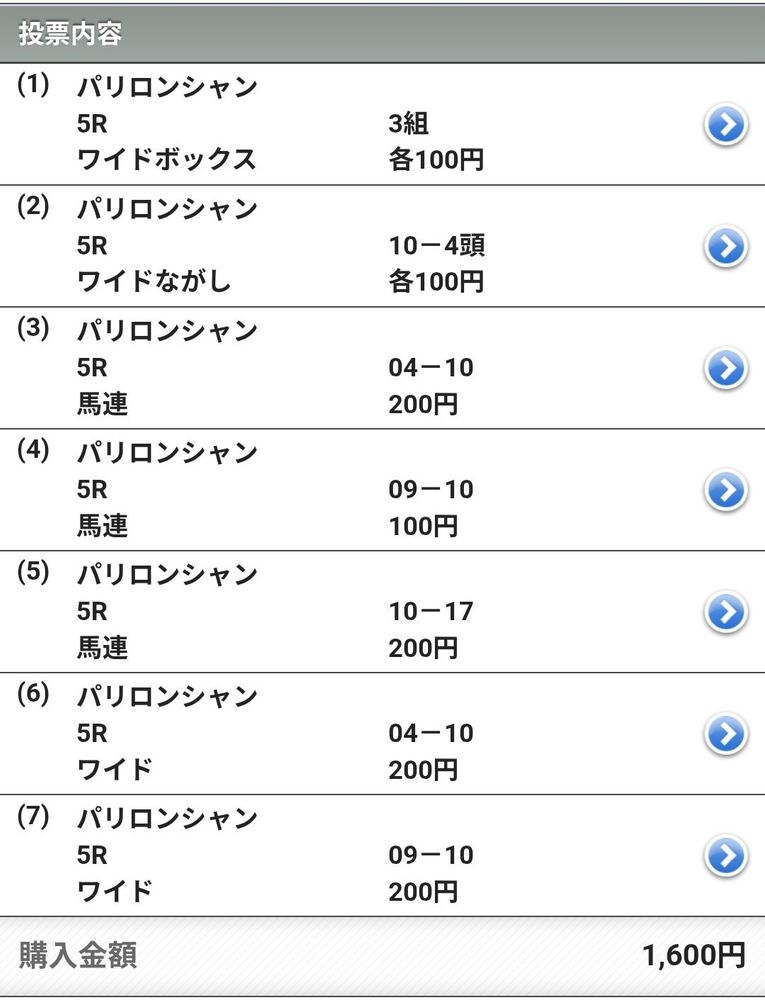The image size is (765, 1000).
Task: Select bet (7) ワイド 09-10
Action: coord(727,856)
